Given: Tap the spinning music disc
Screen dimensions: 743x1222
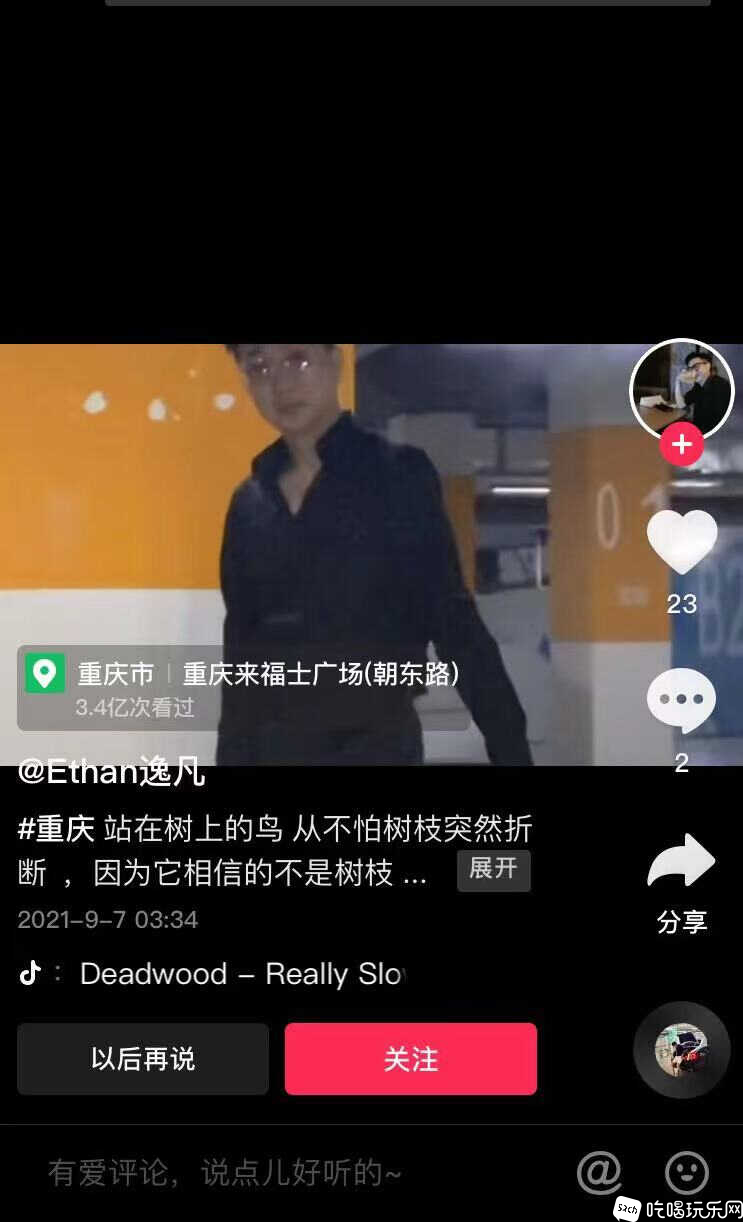Looking at the screenshot, I should (x=682, y=1049).
